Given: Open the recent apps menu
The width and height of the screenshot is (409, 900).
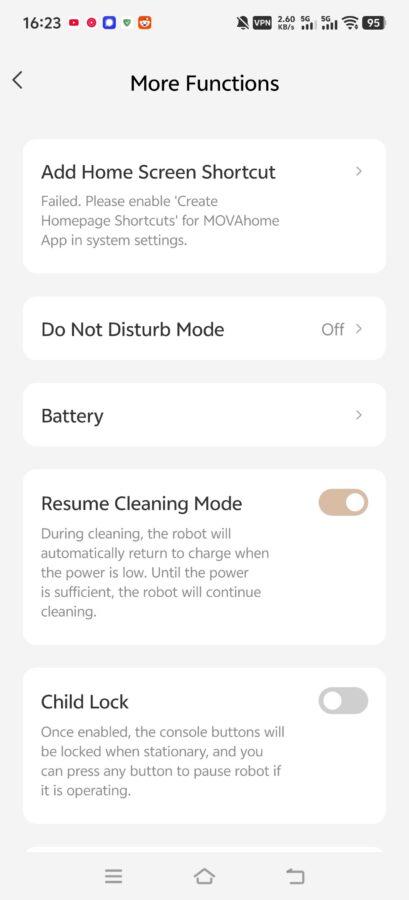Looking at the screenshot, I should click(114, 876).
